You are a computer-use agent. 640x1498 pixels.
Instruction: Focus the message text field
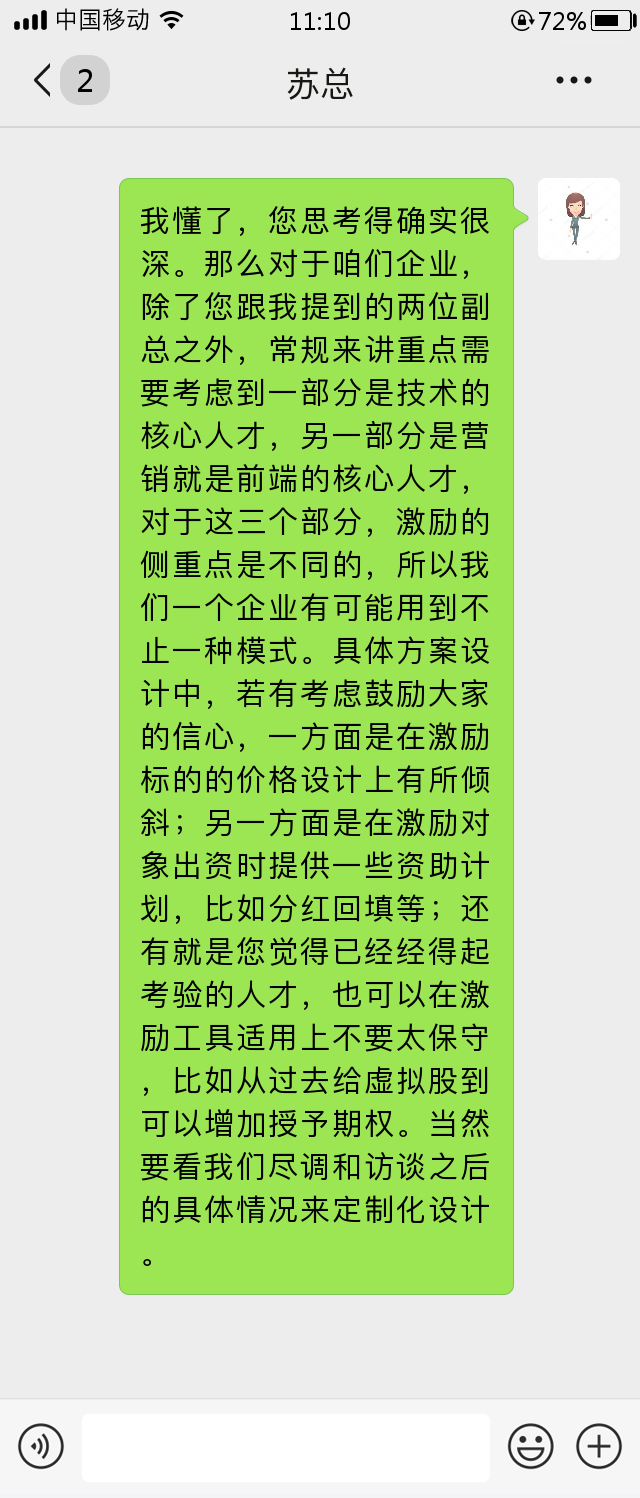[x=286, y=1446]
